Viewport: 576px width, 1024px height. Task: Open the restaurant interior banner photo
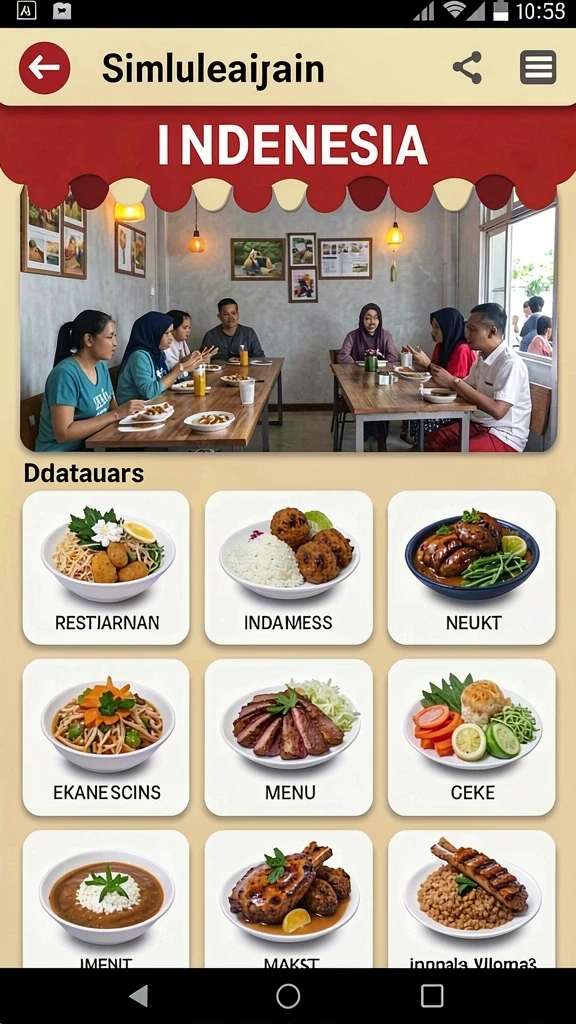pyautogui.click(x=289, y=320)
